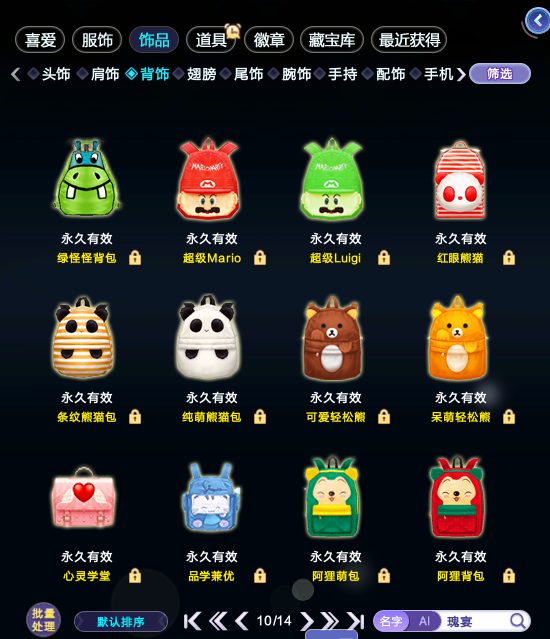Tap the search magnifier icon
Viewport: 550px width, 639px height.
pos(518,621)
